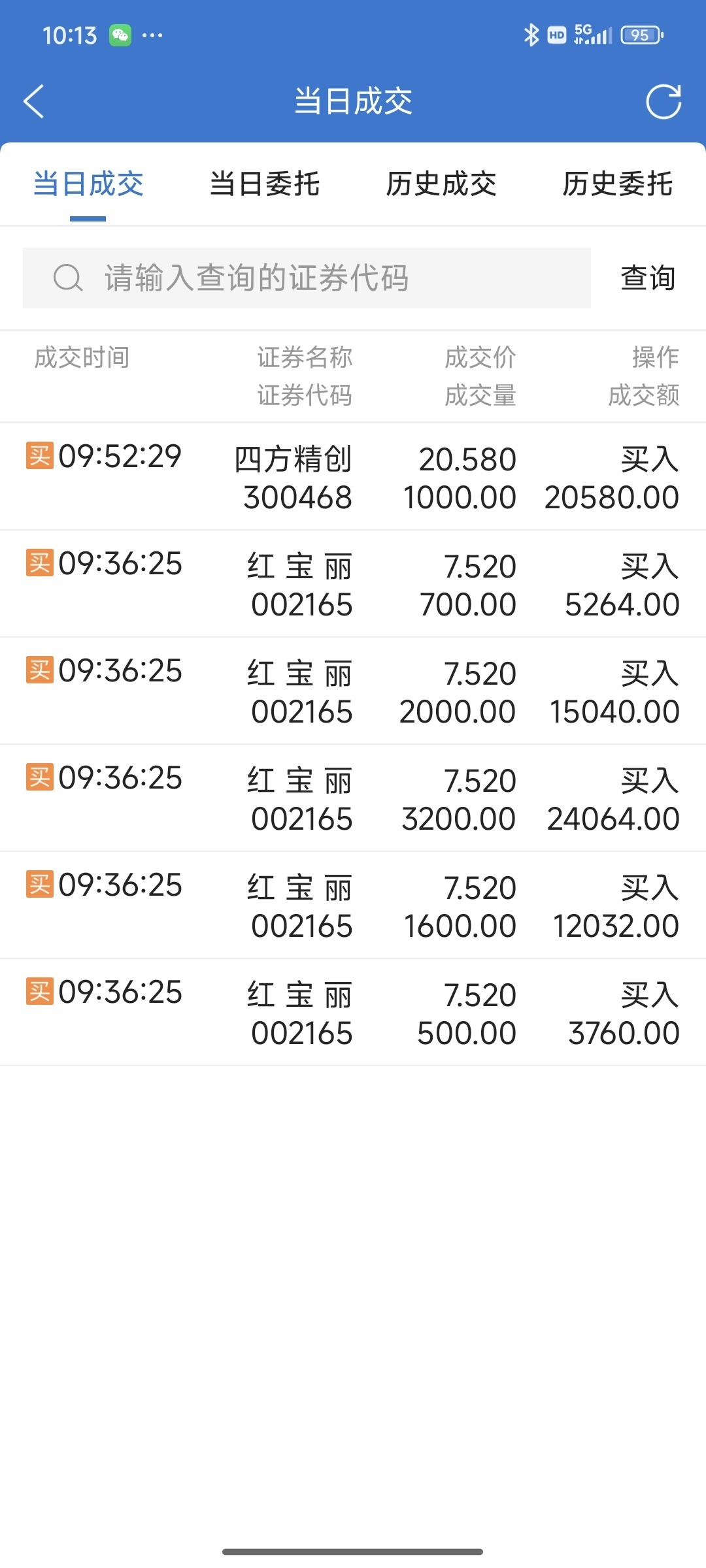Switch to the 历史成交 tab
Image resolution: width=706 pixels, height=1568 pixels.
(x=441, y=184)
